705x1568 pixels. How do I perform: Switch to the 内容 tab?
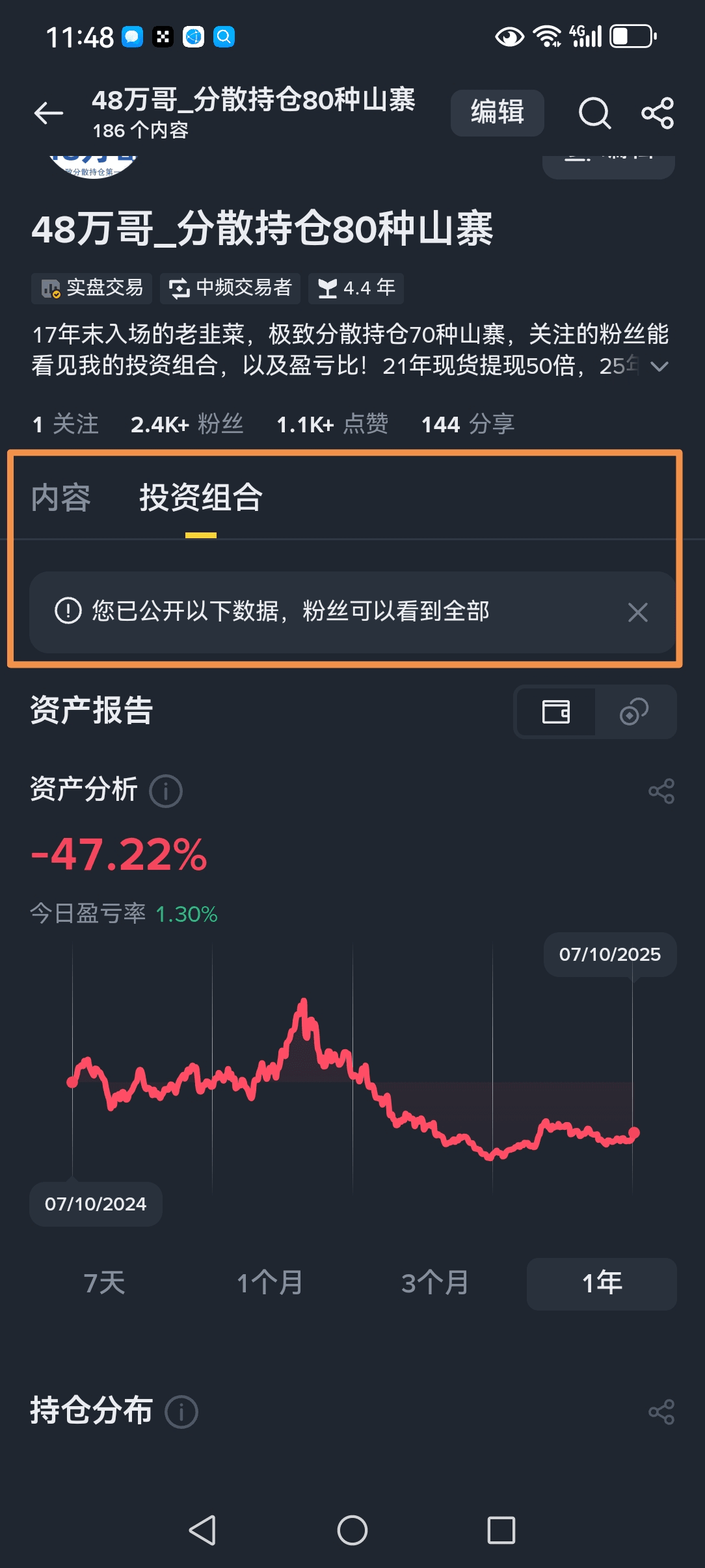(61, 498)
